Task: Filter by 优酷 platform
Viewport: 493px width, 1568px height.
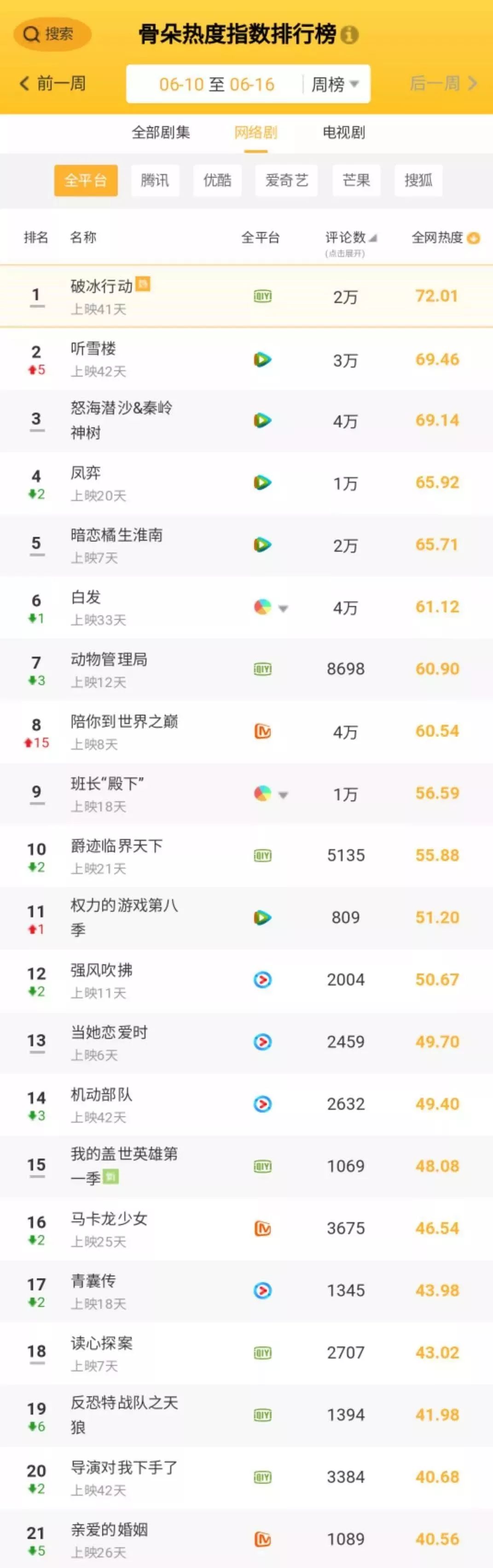Action: 217,180
